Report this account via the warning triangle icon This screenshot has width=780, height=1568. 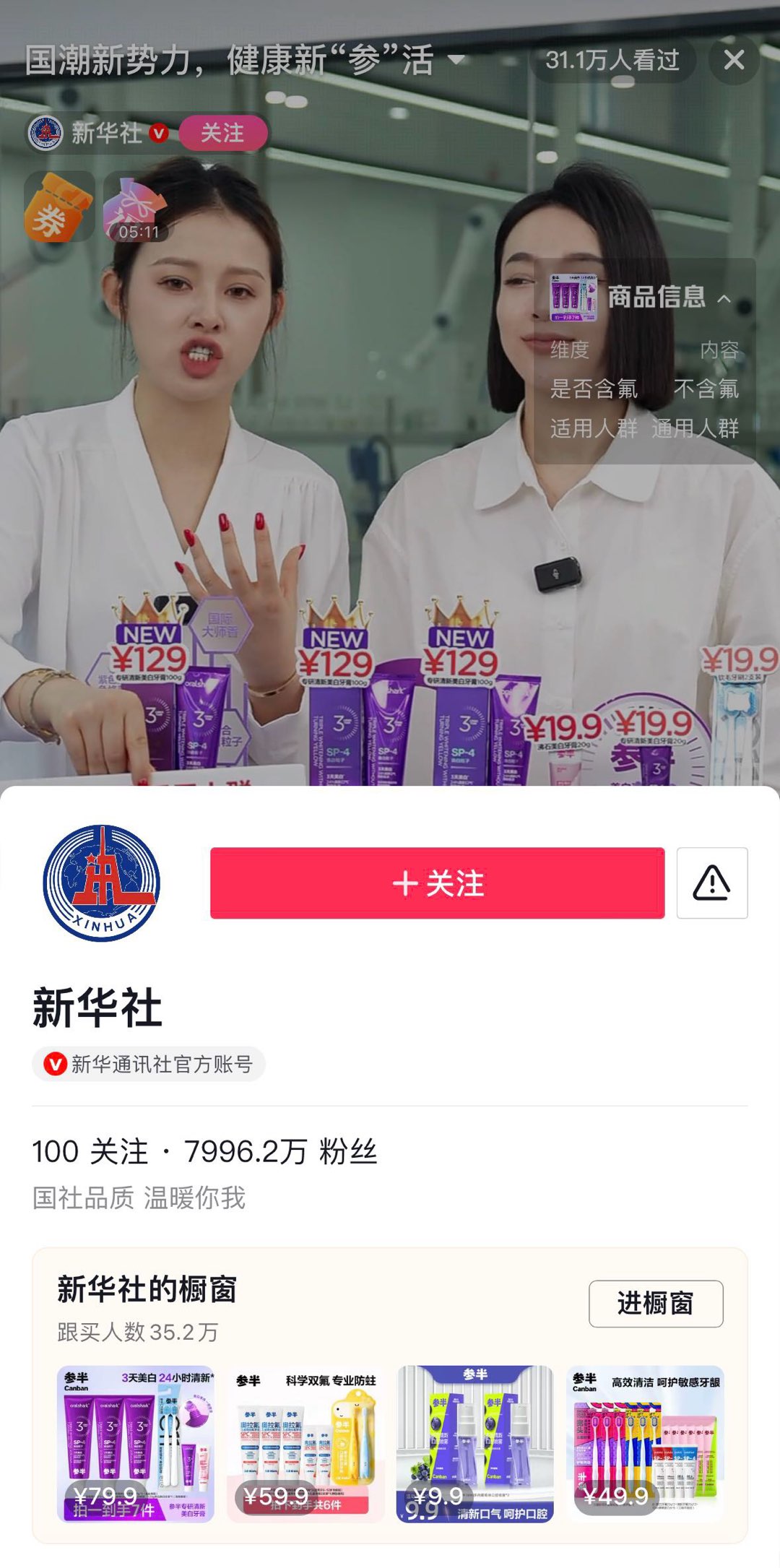(x=711, y=883)
